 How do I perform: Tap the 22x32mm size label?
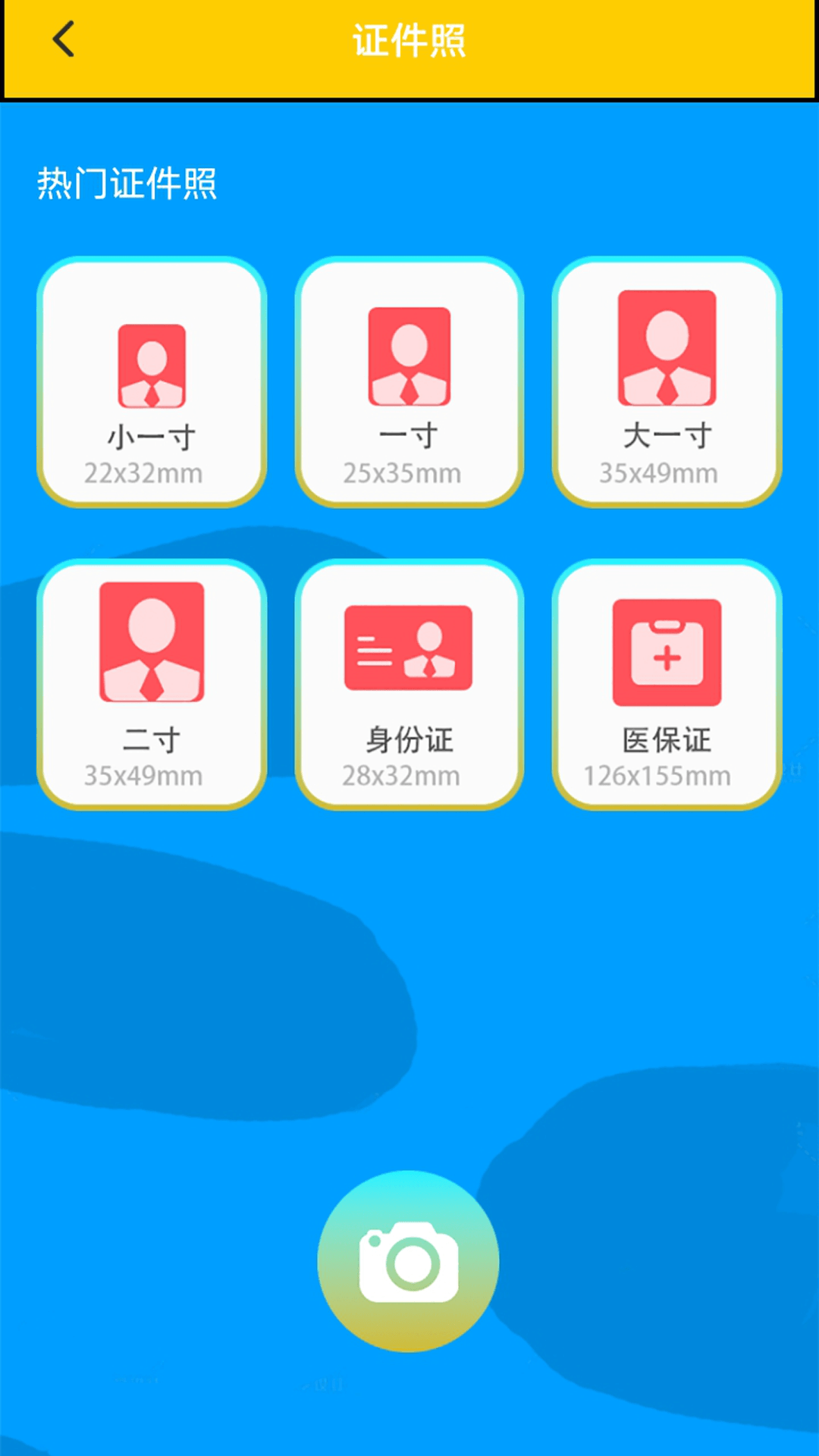pyautogui.click(x=144, y=472)
